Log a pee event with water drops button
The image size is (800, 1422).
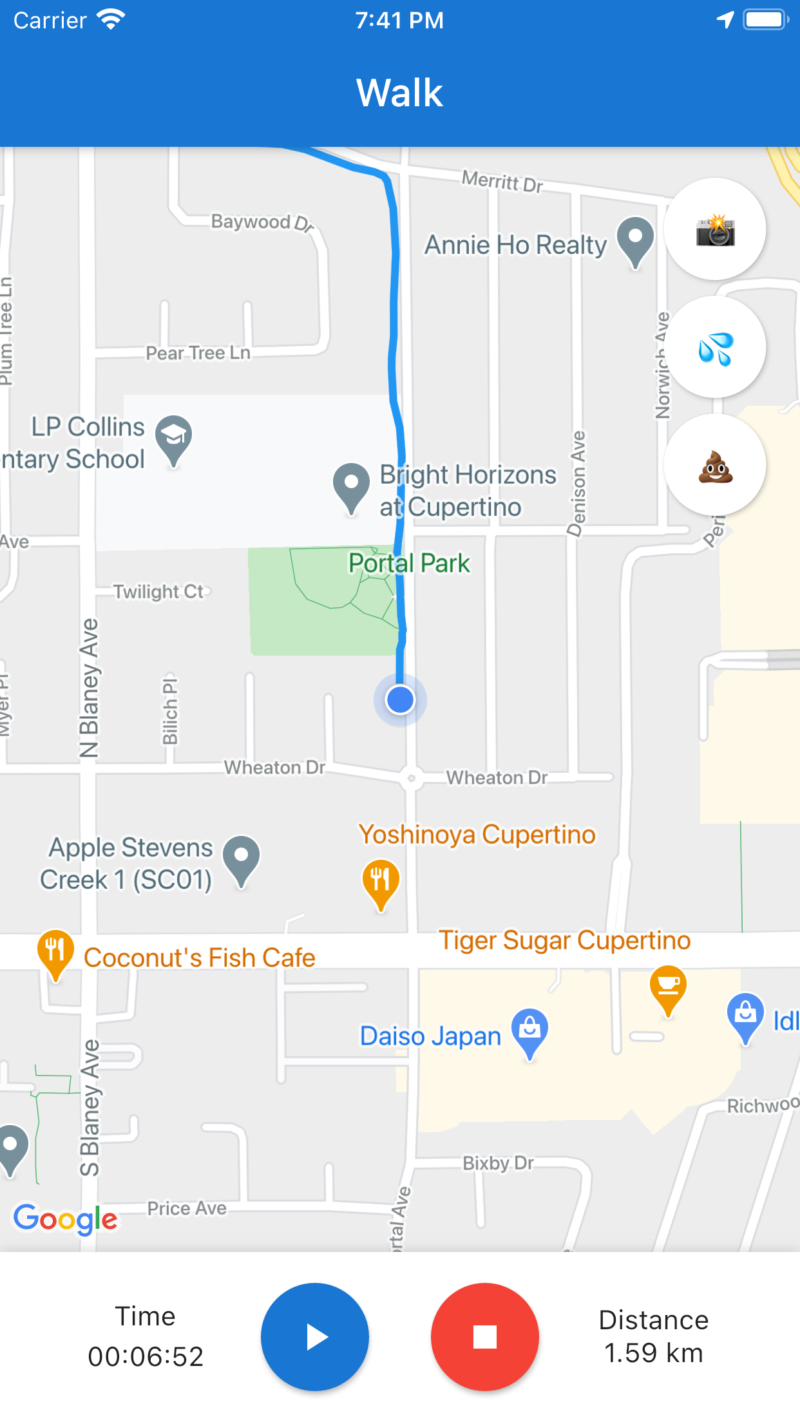715,348
